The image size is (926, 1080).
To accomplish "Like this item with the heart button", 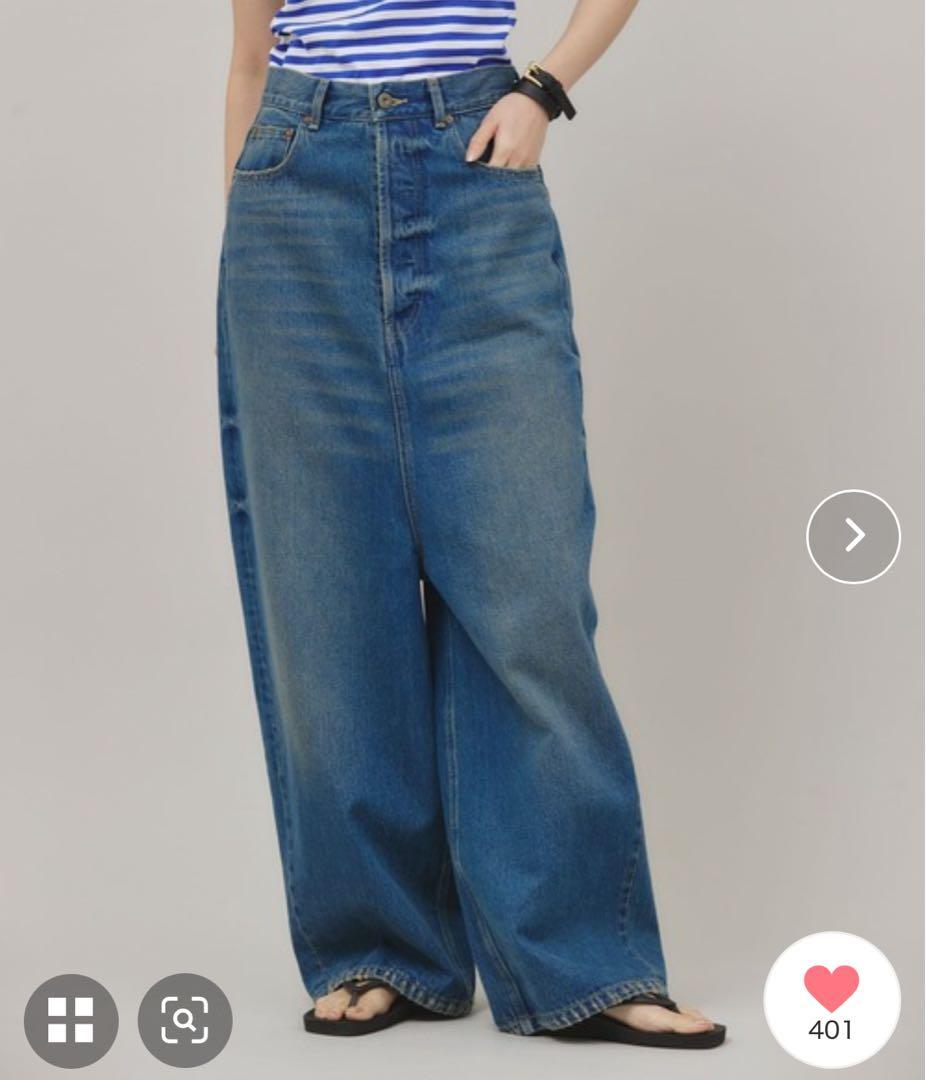I will 831,999.
